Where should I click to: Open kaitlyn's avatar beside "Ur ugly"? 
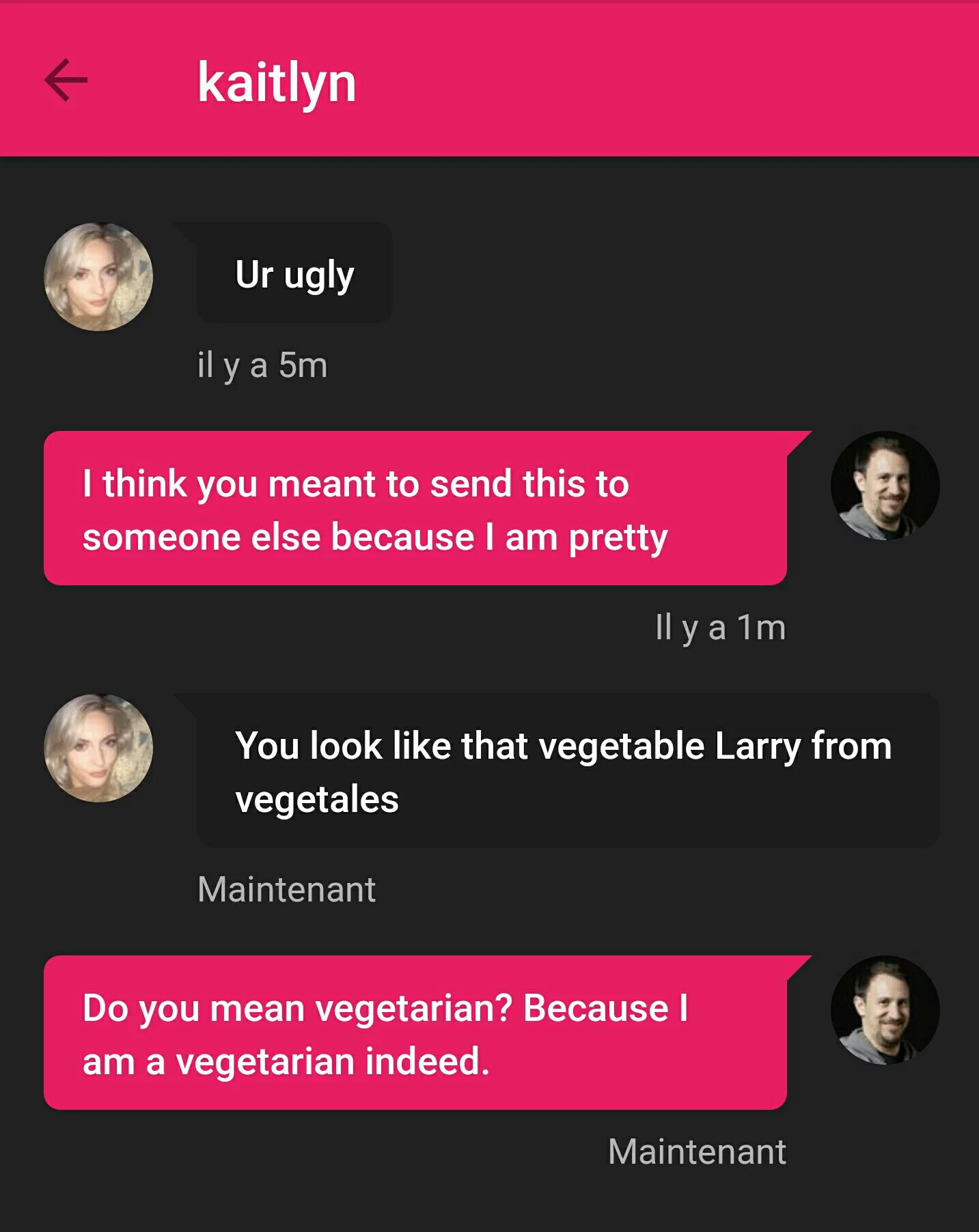[x=98, y=277]
